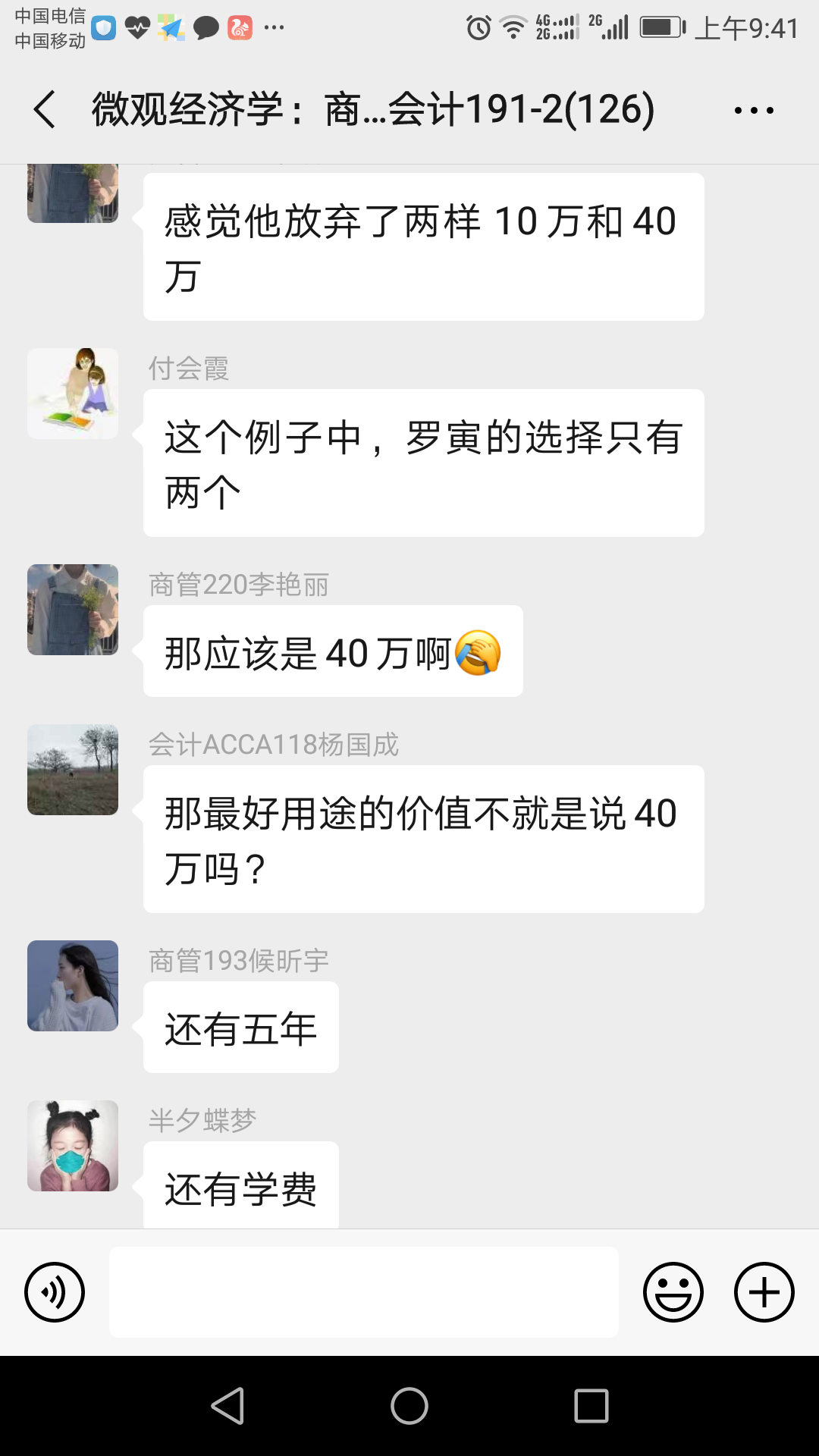Open 付会霞's profile avatar
This screenshot has height=1456, width=819.
pyautogui.click(x=73, y=394)
